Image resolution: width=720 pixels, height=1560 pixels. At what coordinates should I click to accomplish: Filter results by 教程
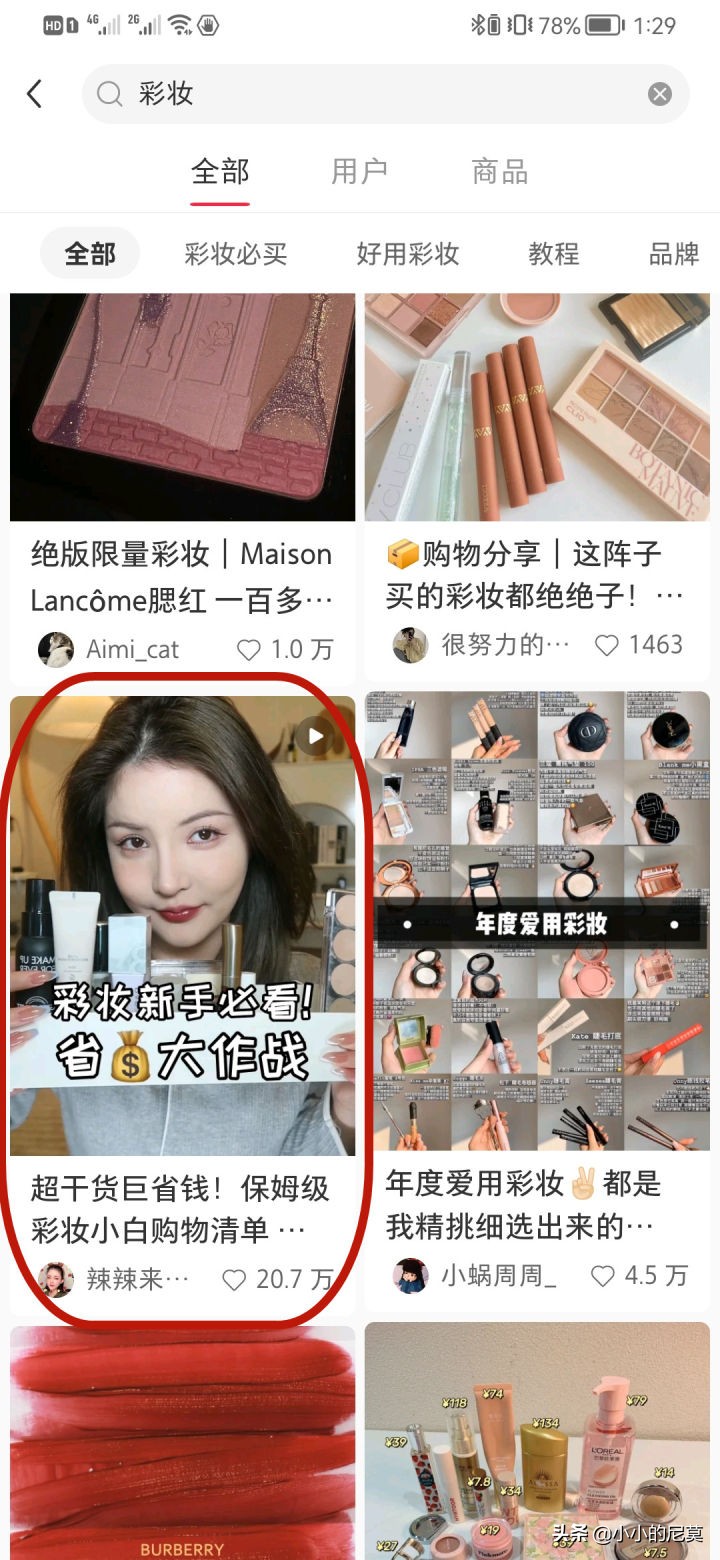click(553, 254)
